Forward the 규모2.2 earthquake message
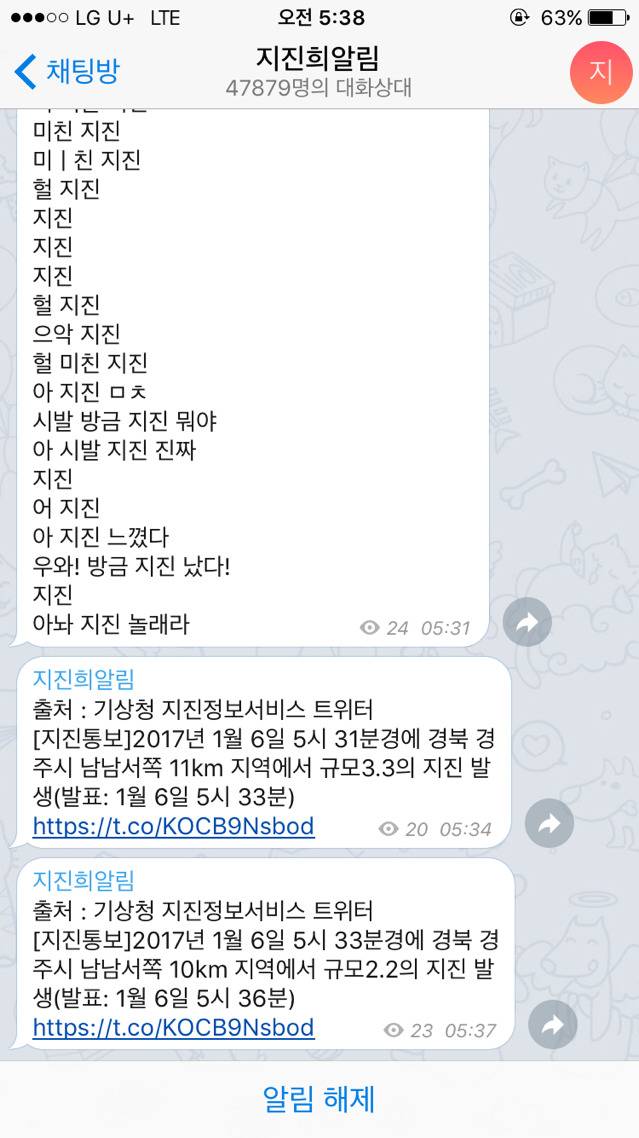Viewport: 639px width, 1138px height. tap(552, 1024)
